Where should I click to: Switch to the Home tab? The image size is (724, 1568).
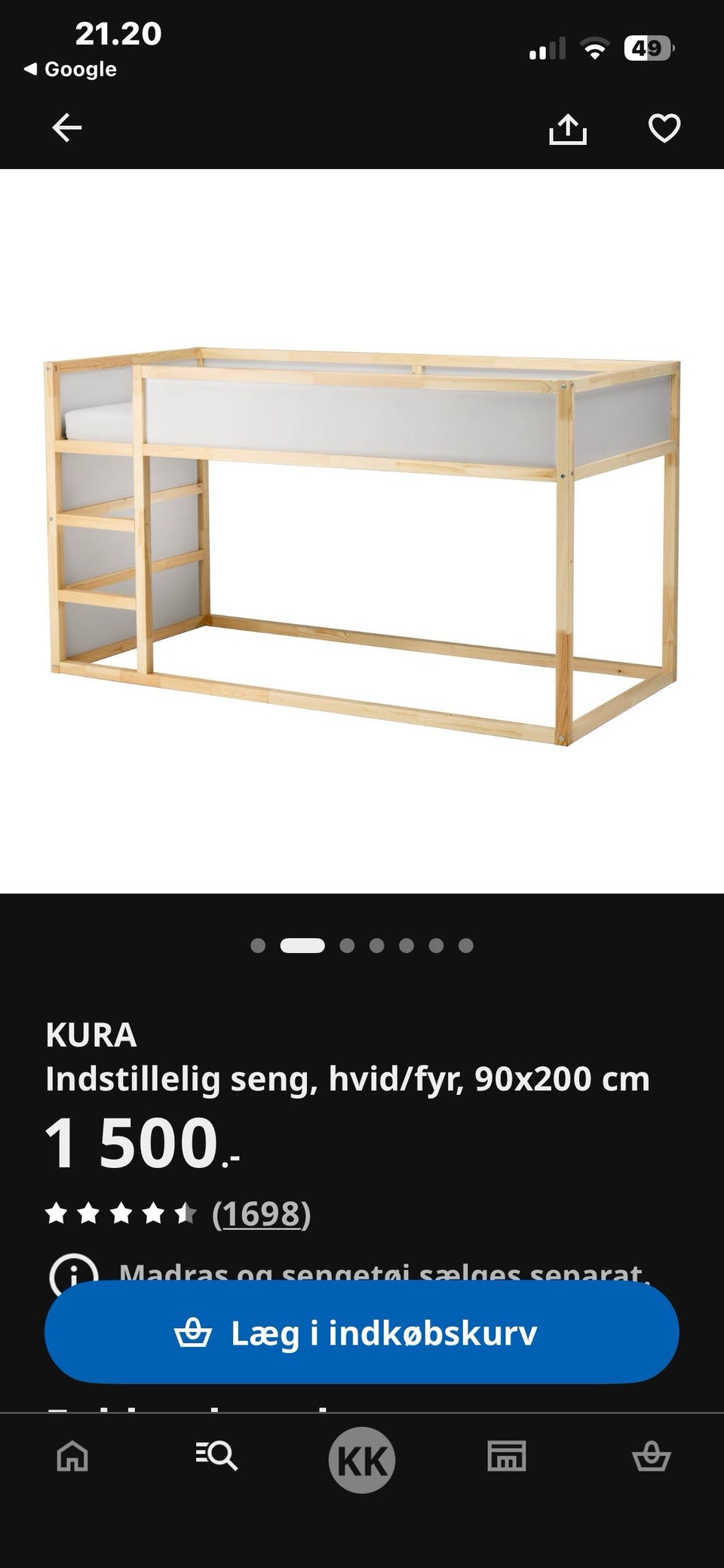72,1456
